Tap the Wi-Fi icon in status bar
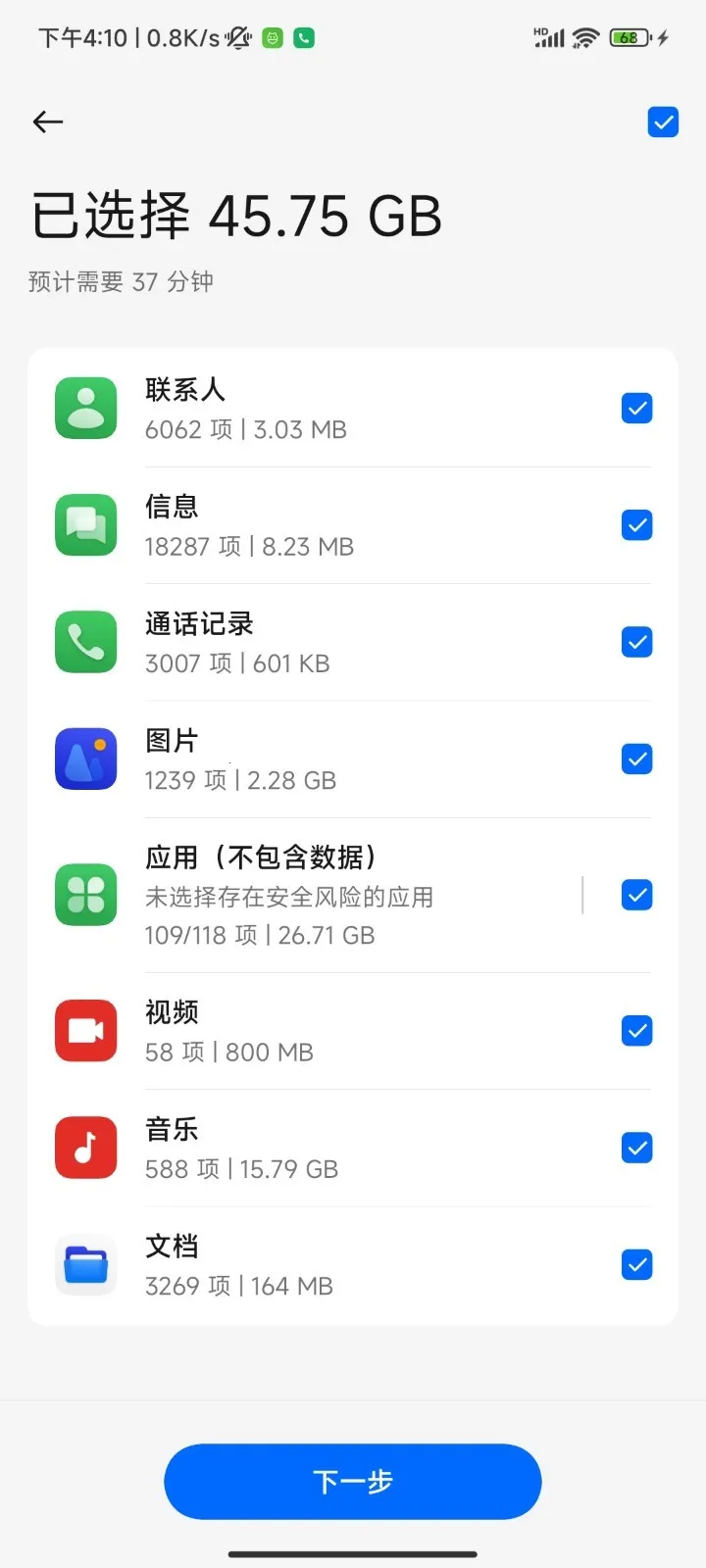 click(x=584, y=37)
